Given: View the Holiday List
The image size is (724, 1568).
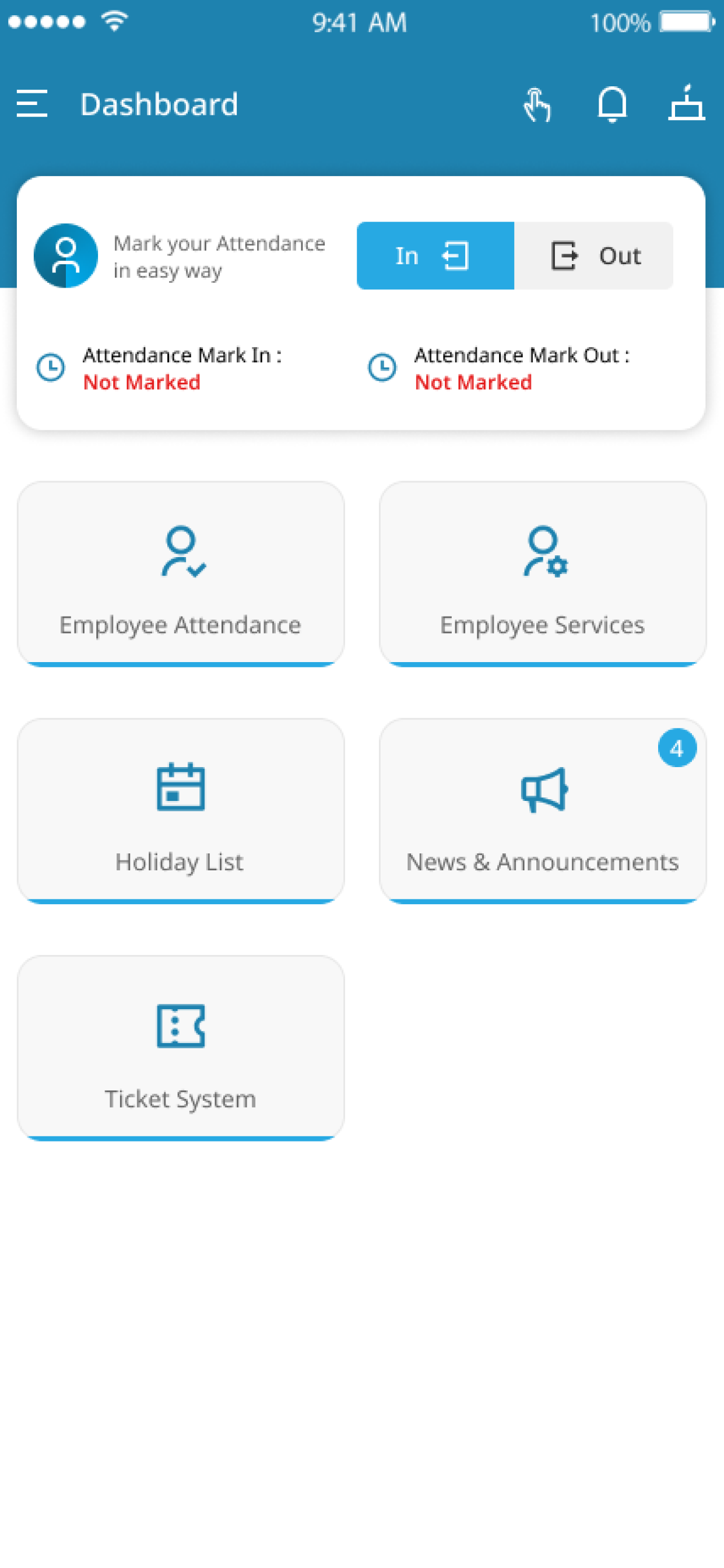Looking at the screenshot, I should pyautogui.click(x=181, y=810).
